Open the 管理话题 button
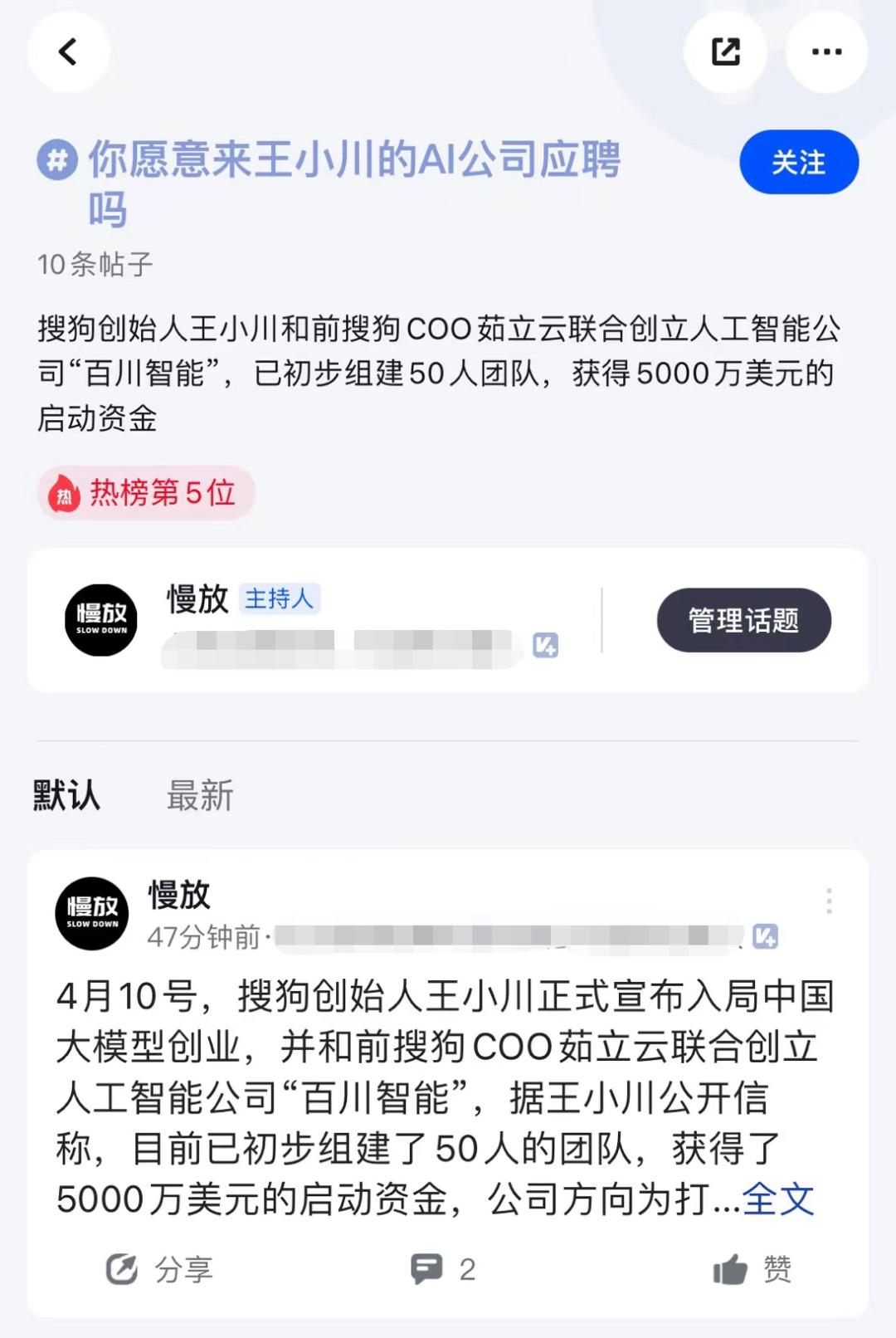This screenshot has height=1338, width=896. click(743, 620)
